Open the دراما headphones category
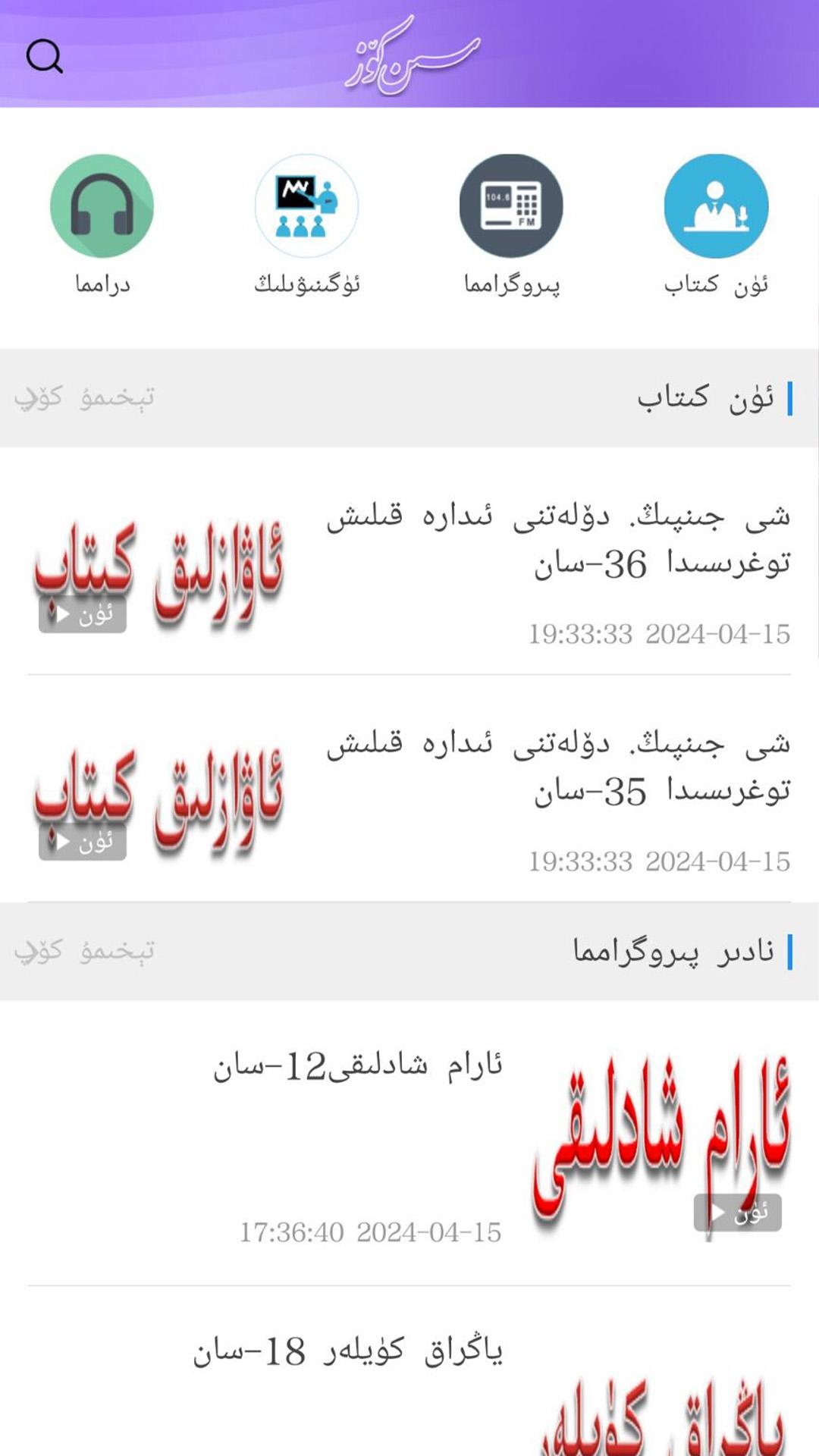The image size is (819, 1456). (102, 207)
